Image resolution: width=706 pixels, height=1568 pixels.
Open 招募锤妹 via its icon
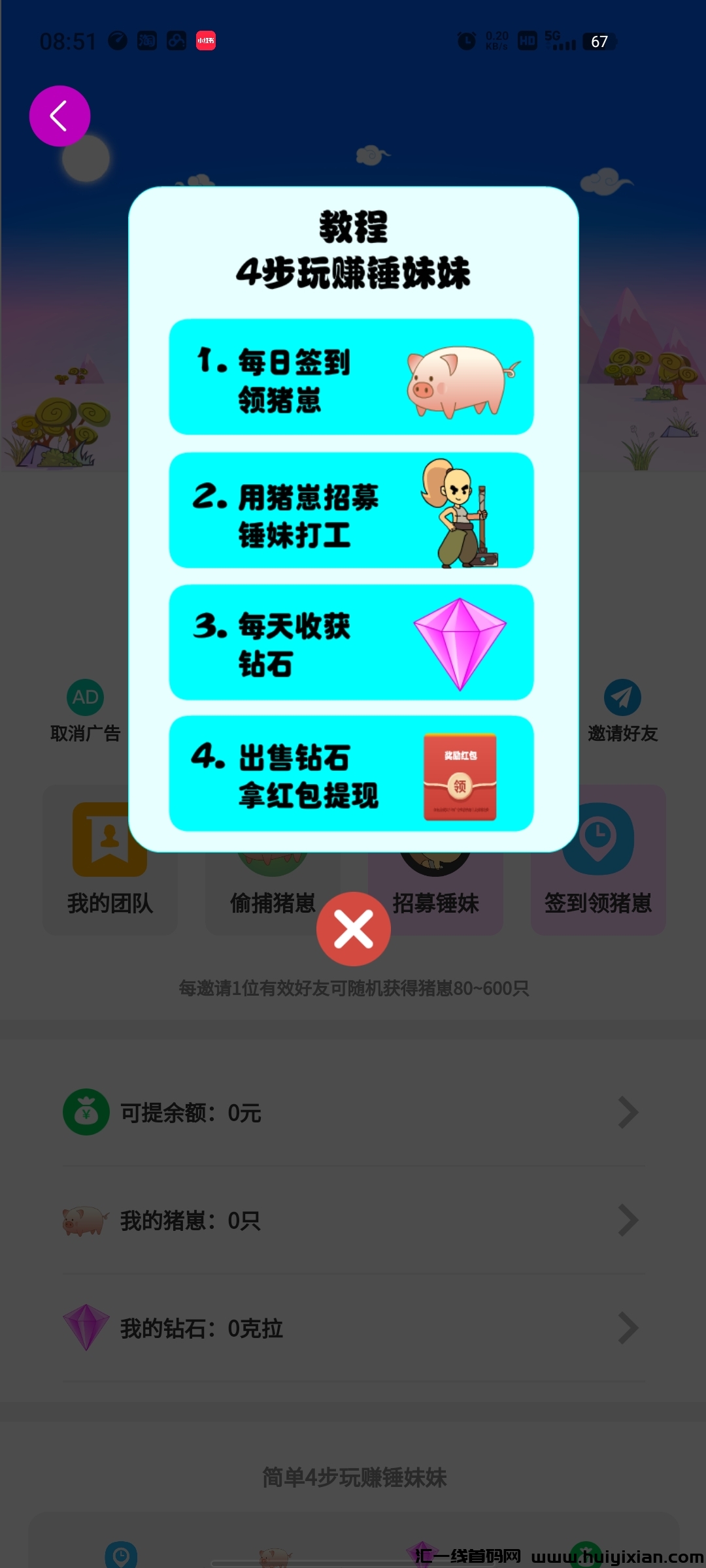pos(435,843)
